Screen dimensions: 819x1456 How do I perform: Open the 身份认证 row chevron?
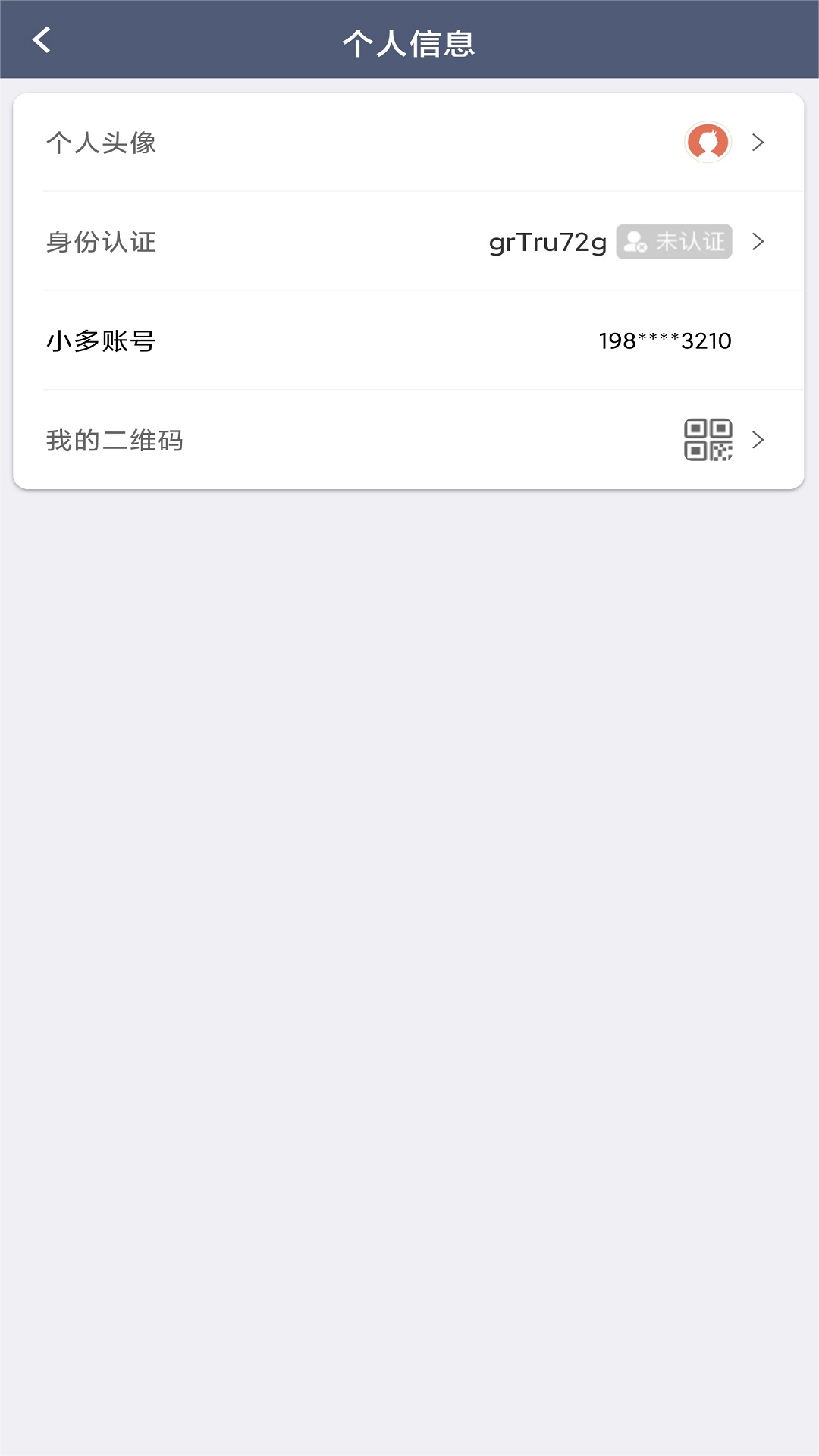click(x=757, y=243)
